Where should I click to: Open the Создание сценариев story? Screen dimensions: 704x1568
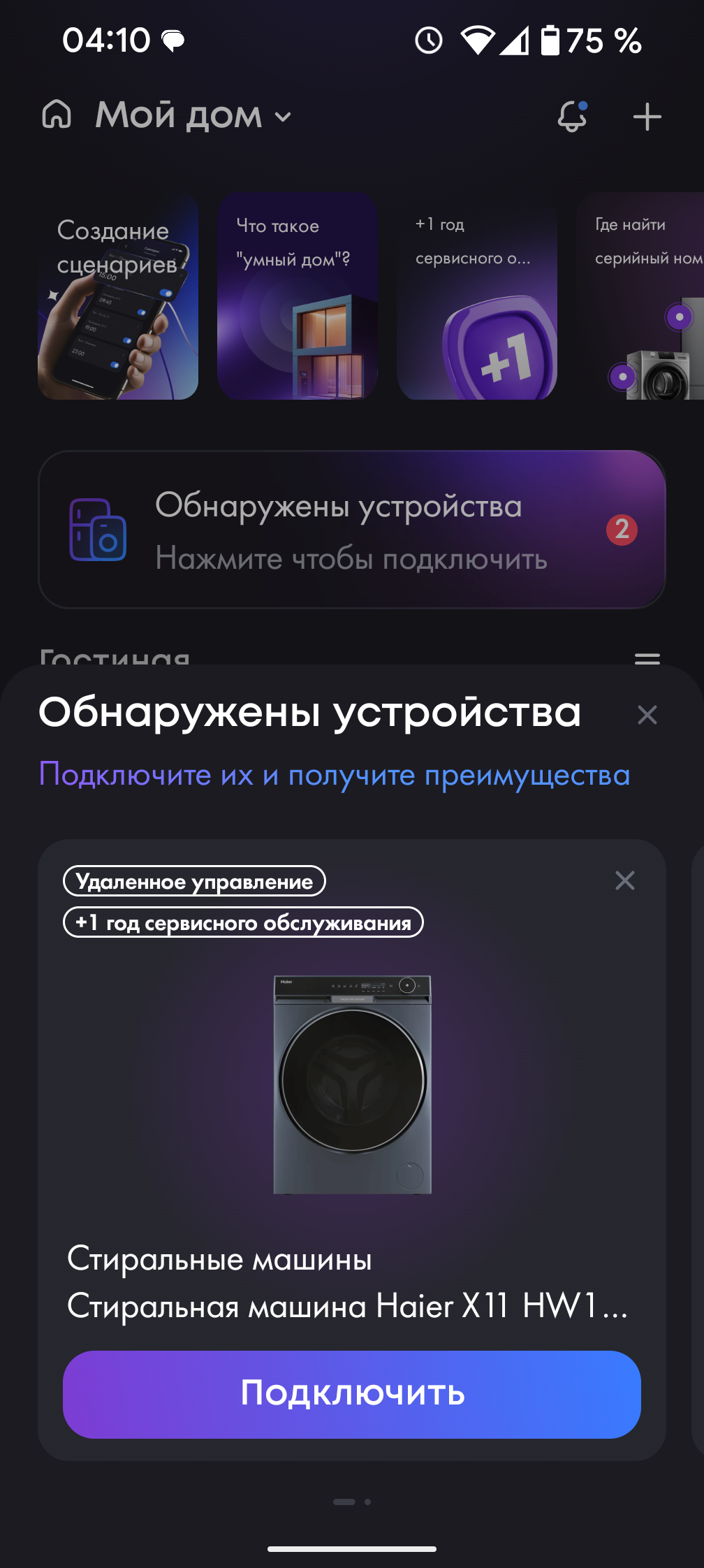[118, 296]
